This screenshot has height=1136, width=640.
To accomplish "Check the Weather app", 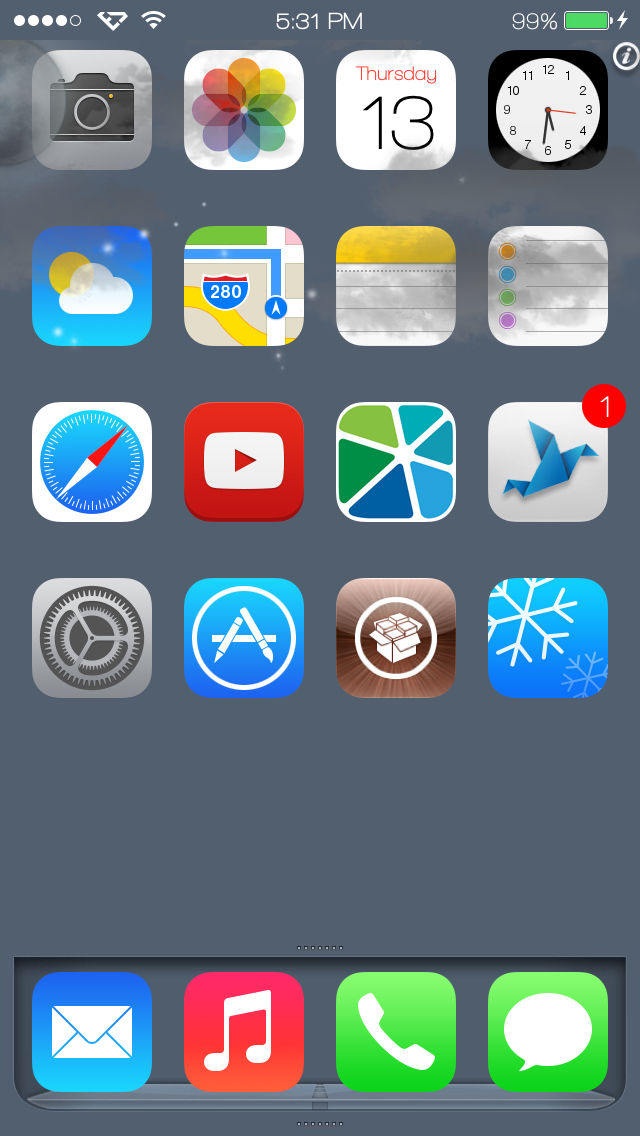I will (92, 286).
